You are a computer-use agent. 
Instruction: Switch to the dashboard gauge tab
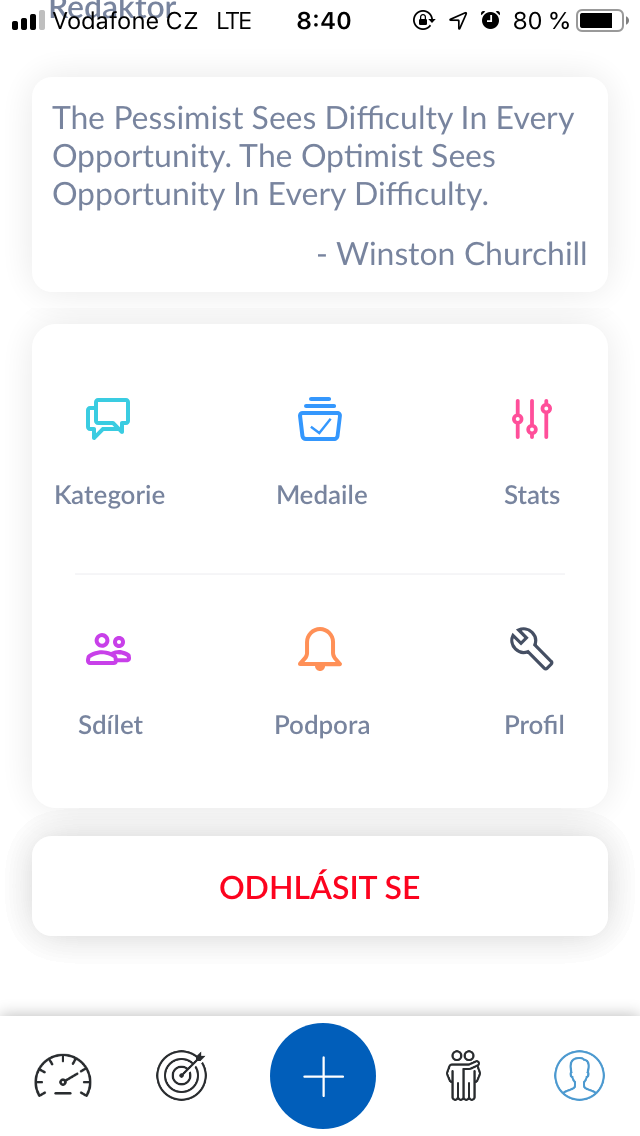63,1076
